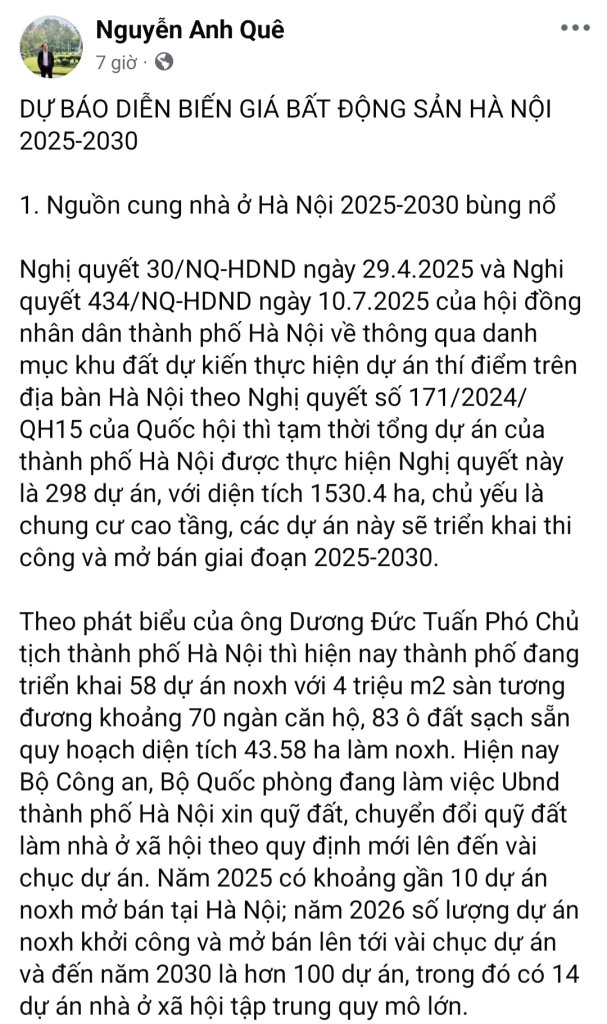Image resolution: width=607 pixels, height=1024 pixels.
Task: Tap the public audience globe icon
Action: [164, 61]
